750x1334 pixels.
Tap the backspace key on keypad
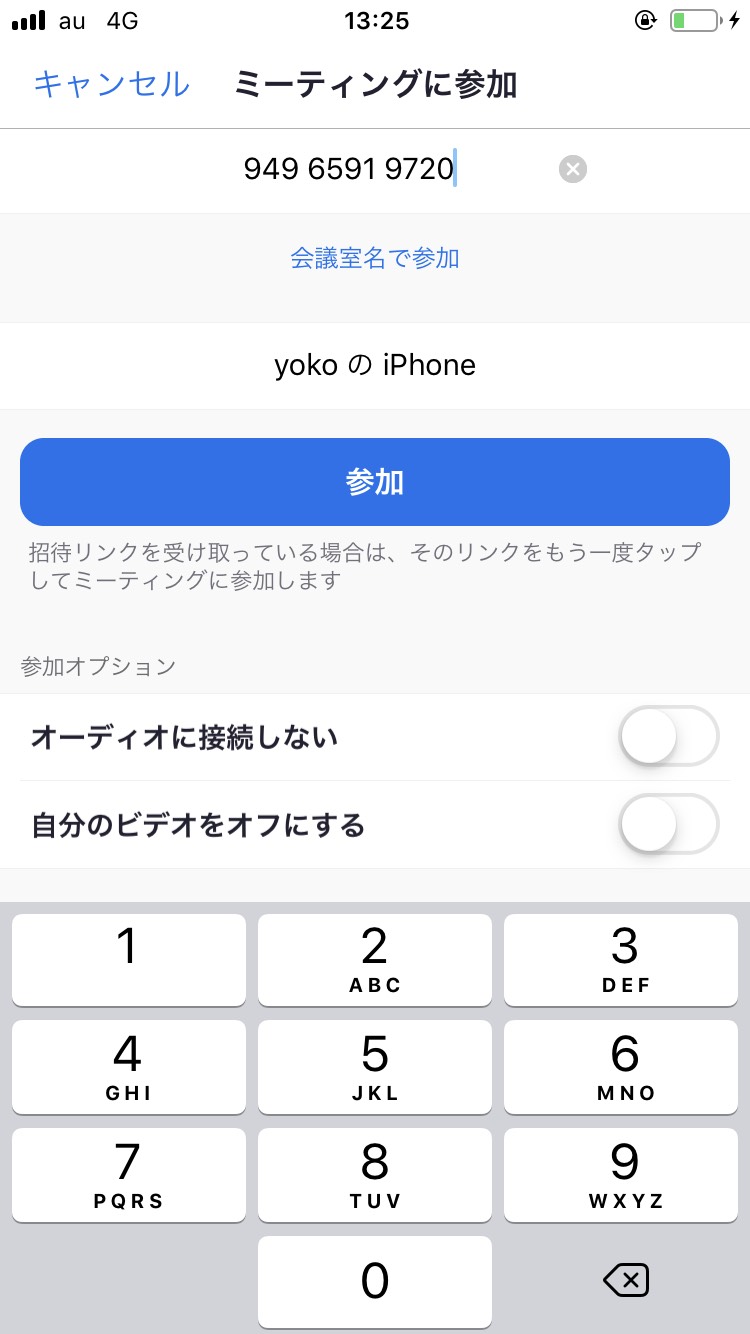coord(627,1280)
